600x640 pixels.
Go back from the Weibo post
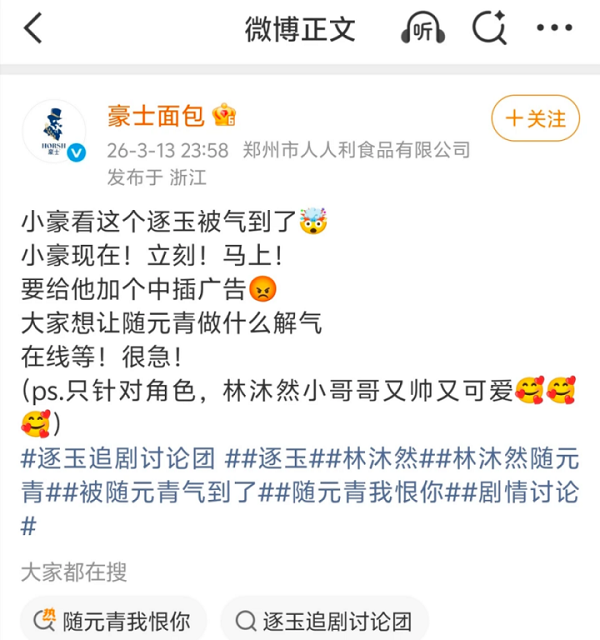pos(33,29)
